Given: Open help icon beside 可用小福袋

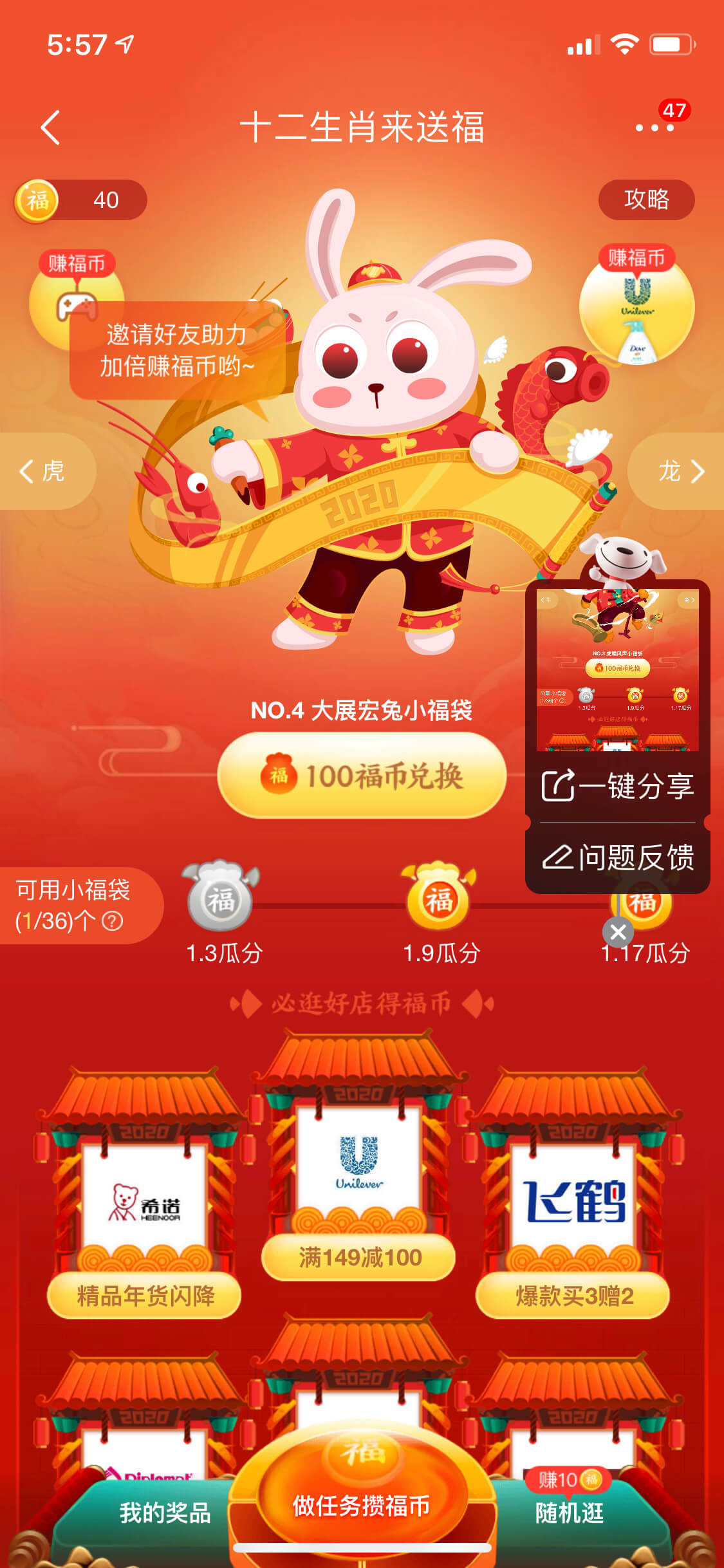Looking at the screenshot, I should 113,922.
